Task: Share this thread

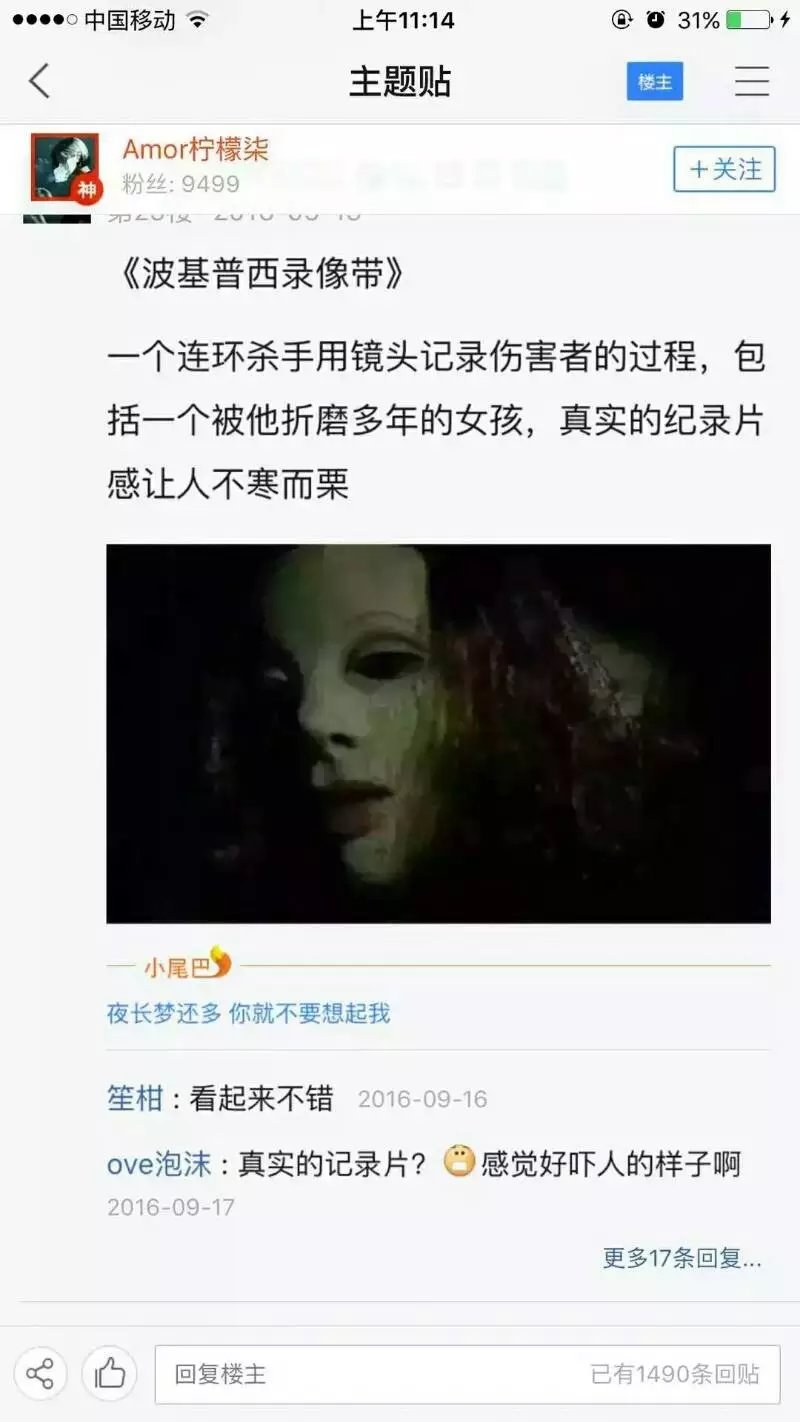Action: [x=40, y=1373]
